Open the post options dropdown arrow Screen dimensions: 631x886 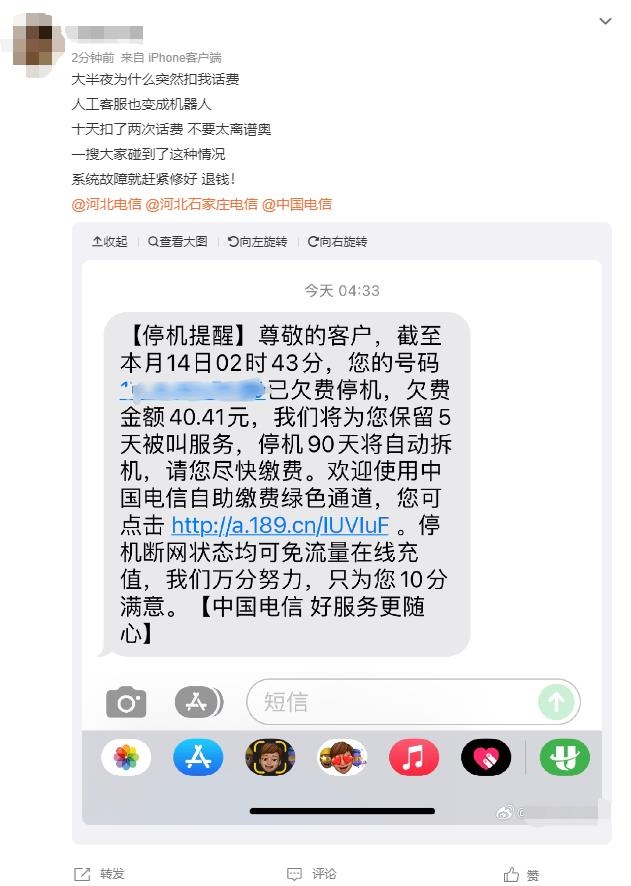[x=604, y=21]
